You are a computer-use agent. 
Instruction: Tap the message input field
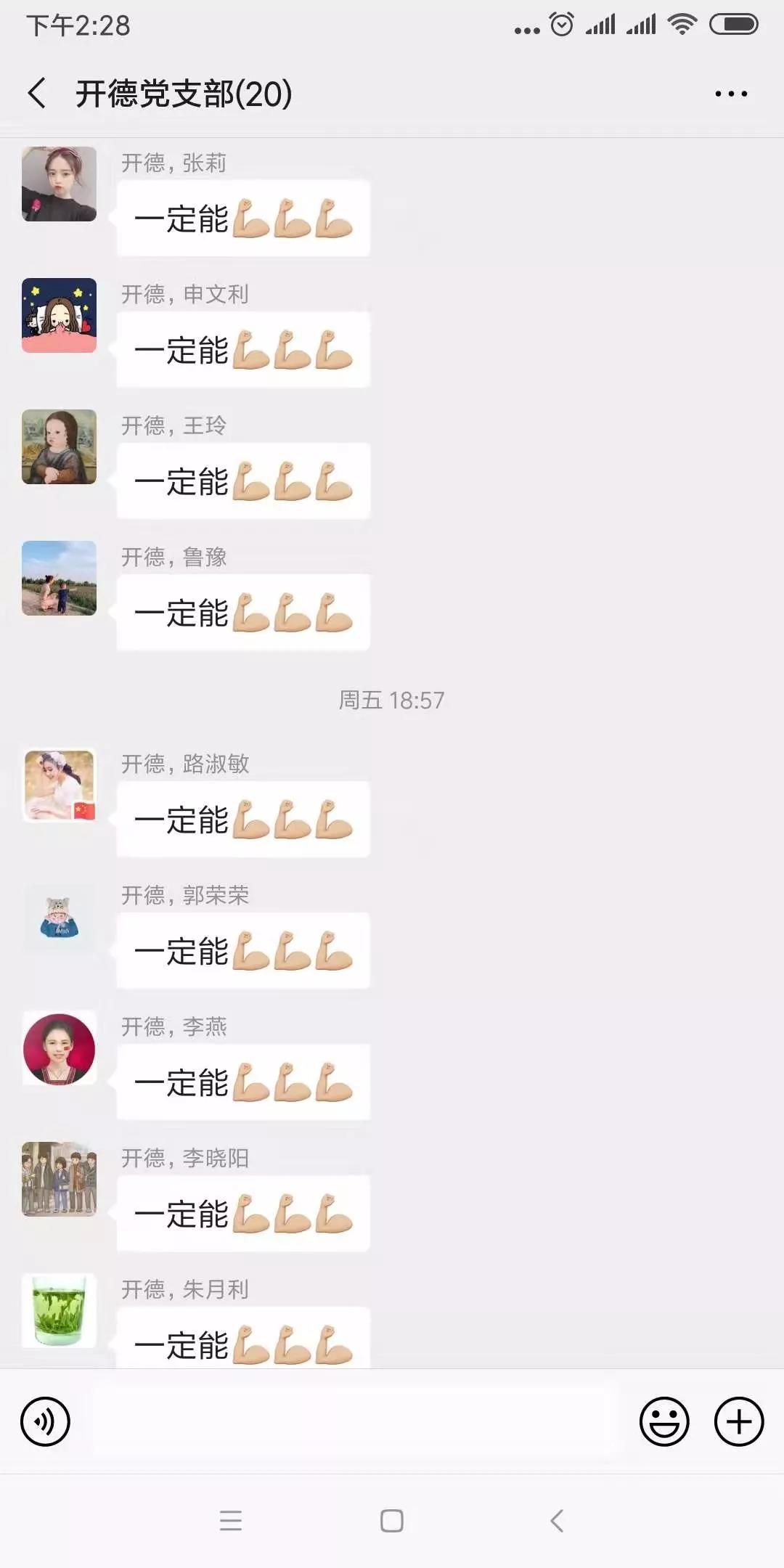point(356,1421)
